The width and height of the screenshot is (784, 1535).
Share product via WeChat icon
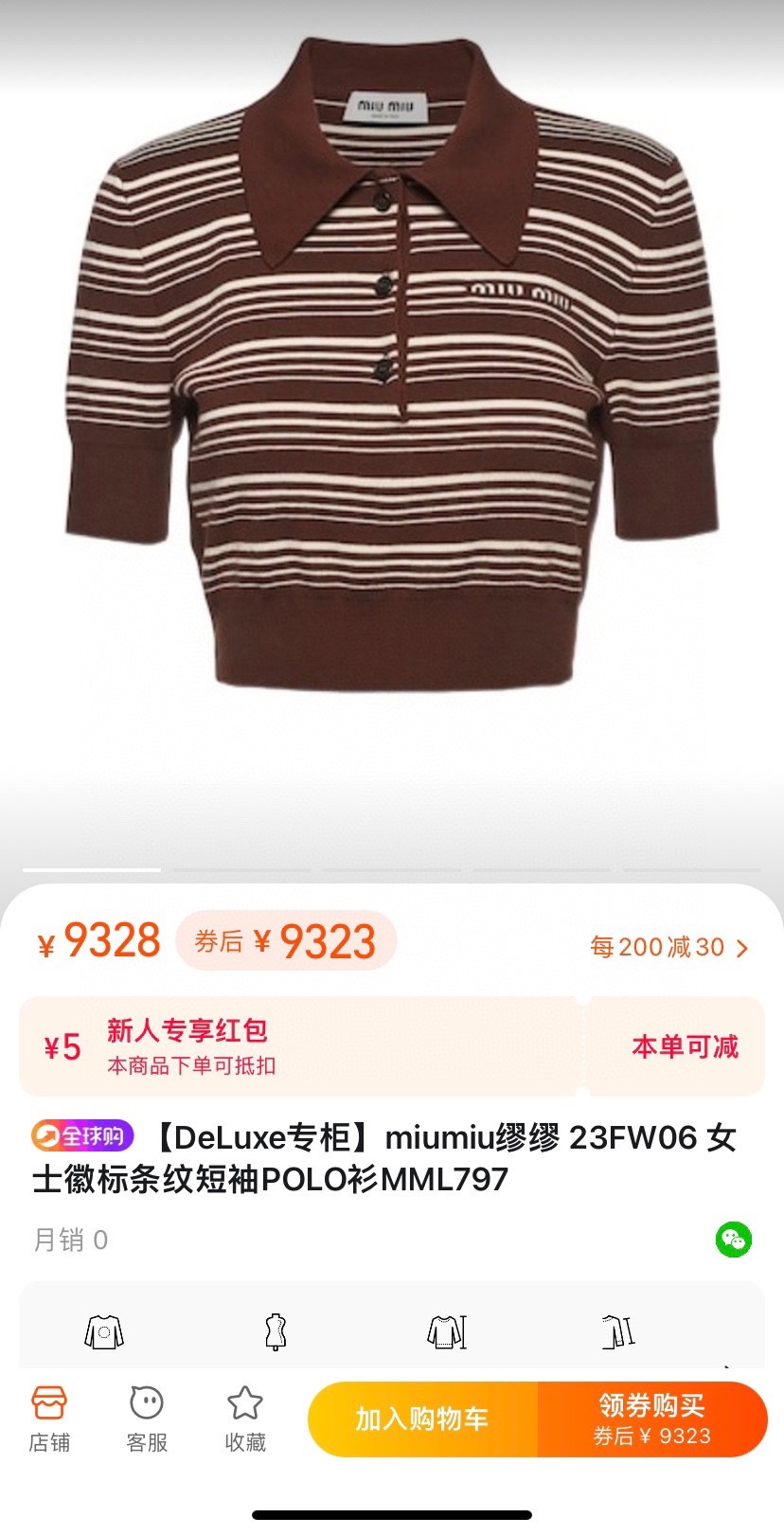pyautogui.click(x=733, y=1239)
